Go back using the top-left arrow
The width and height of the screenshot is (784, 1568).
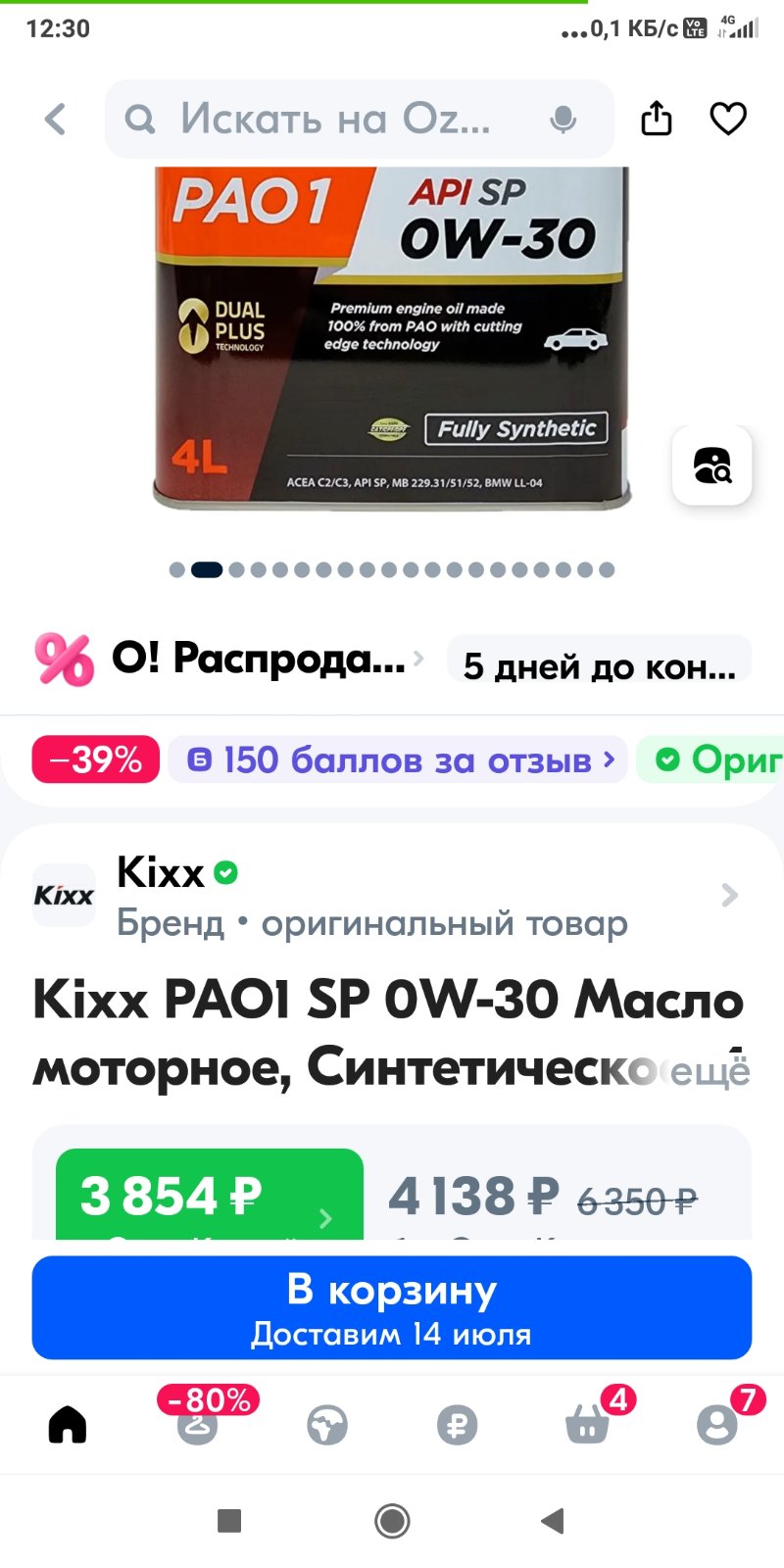[56, 120]
